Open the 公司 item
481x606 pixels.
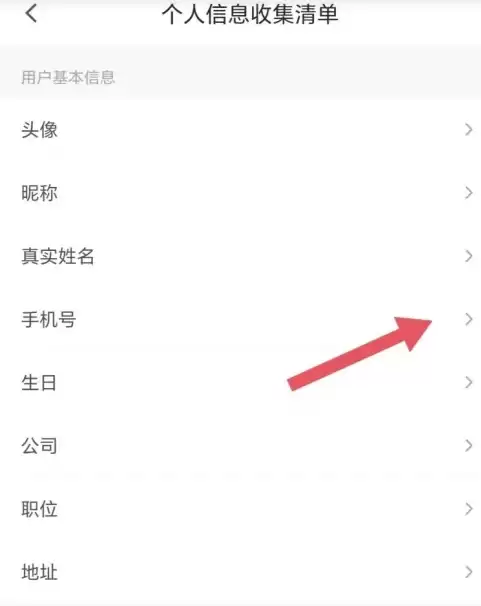tap(240, 446)
